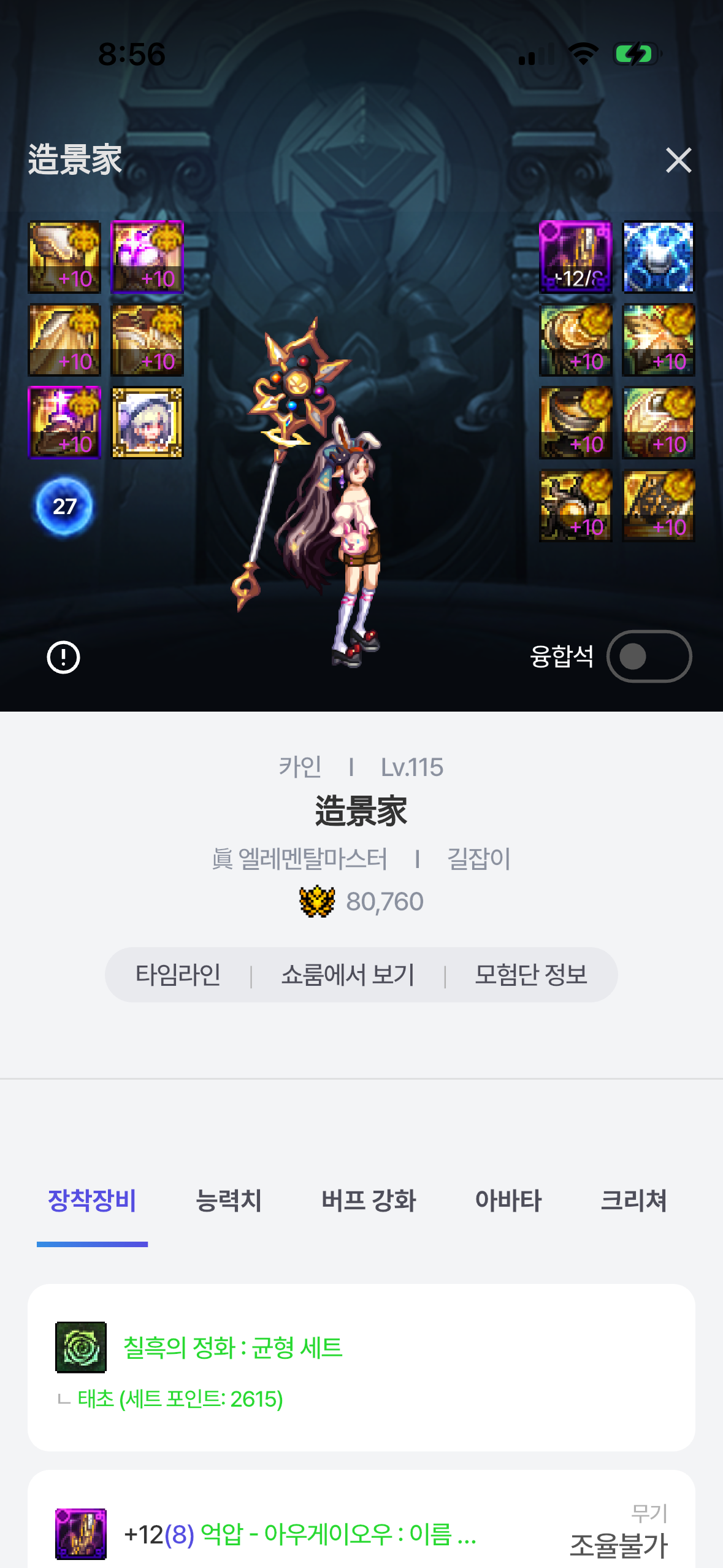Toggle the 융합석 switch
This screenshot has height=1568, width=723.
[649, 656]
